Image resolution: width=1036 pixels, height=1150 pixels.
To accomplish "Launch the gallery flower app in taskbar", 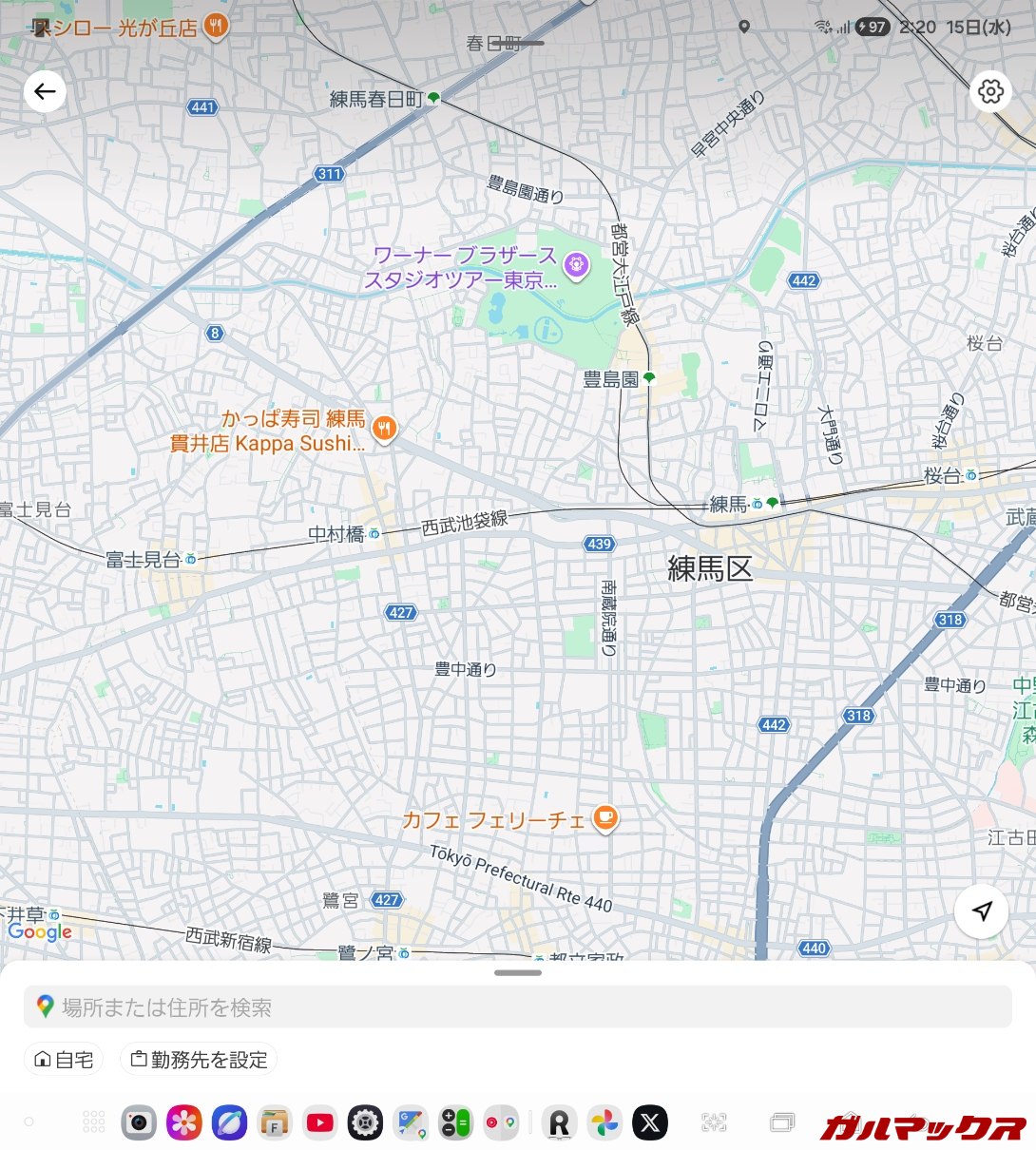I will point(184,1123).
